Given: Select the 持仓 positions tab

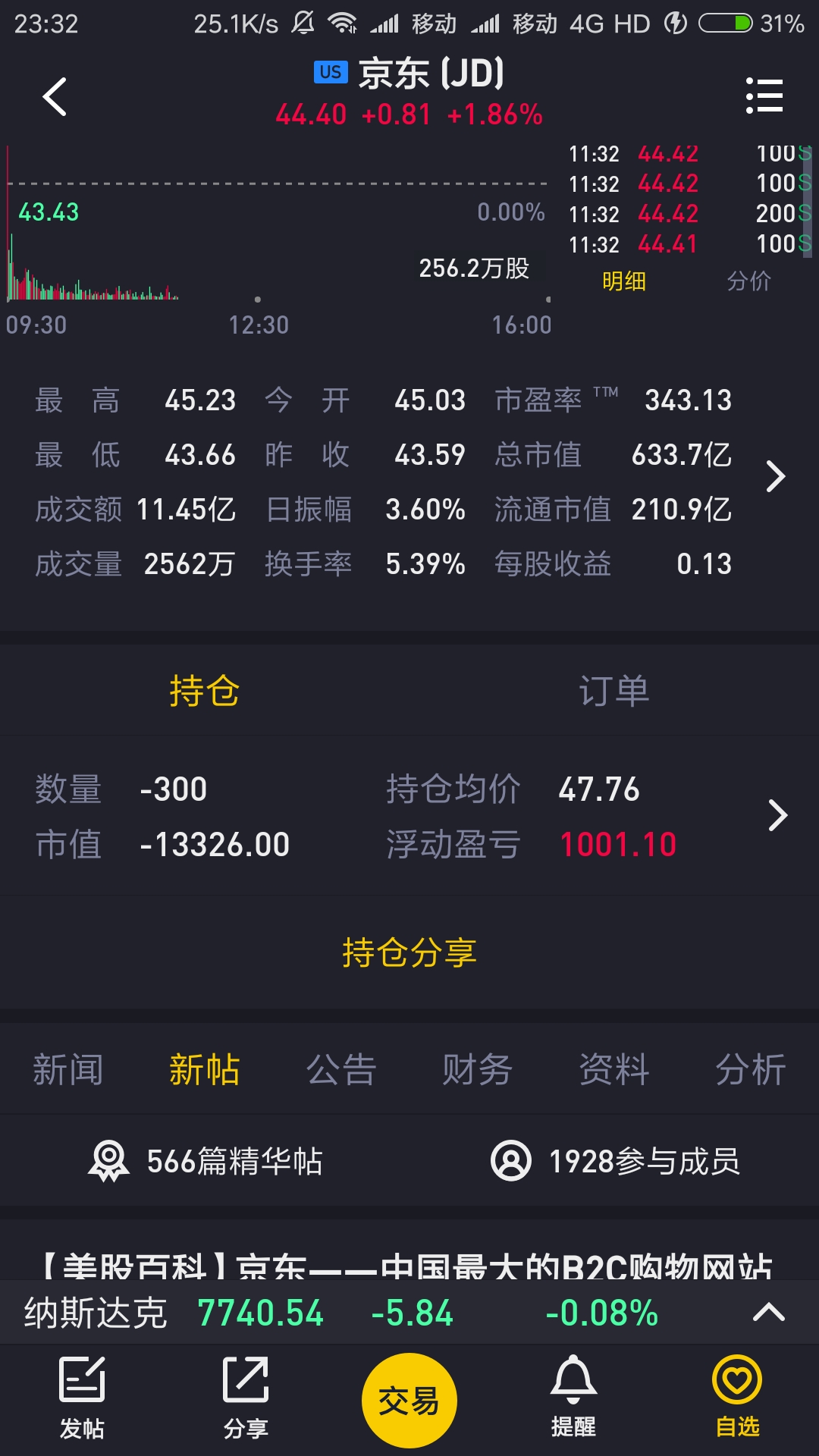Looking at the screenshot, I should pos(204,691).
